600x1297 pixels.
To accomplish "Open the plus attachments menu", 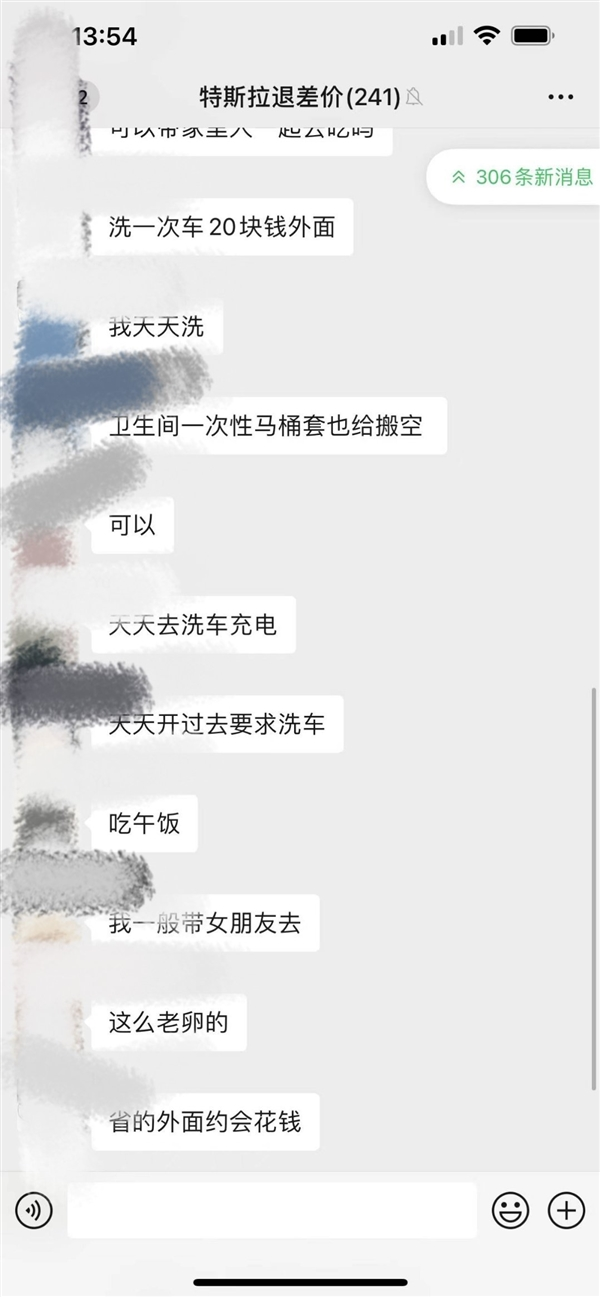I will (566, 1211).
